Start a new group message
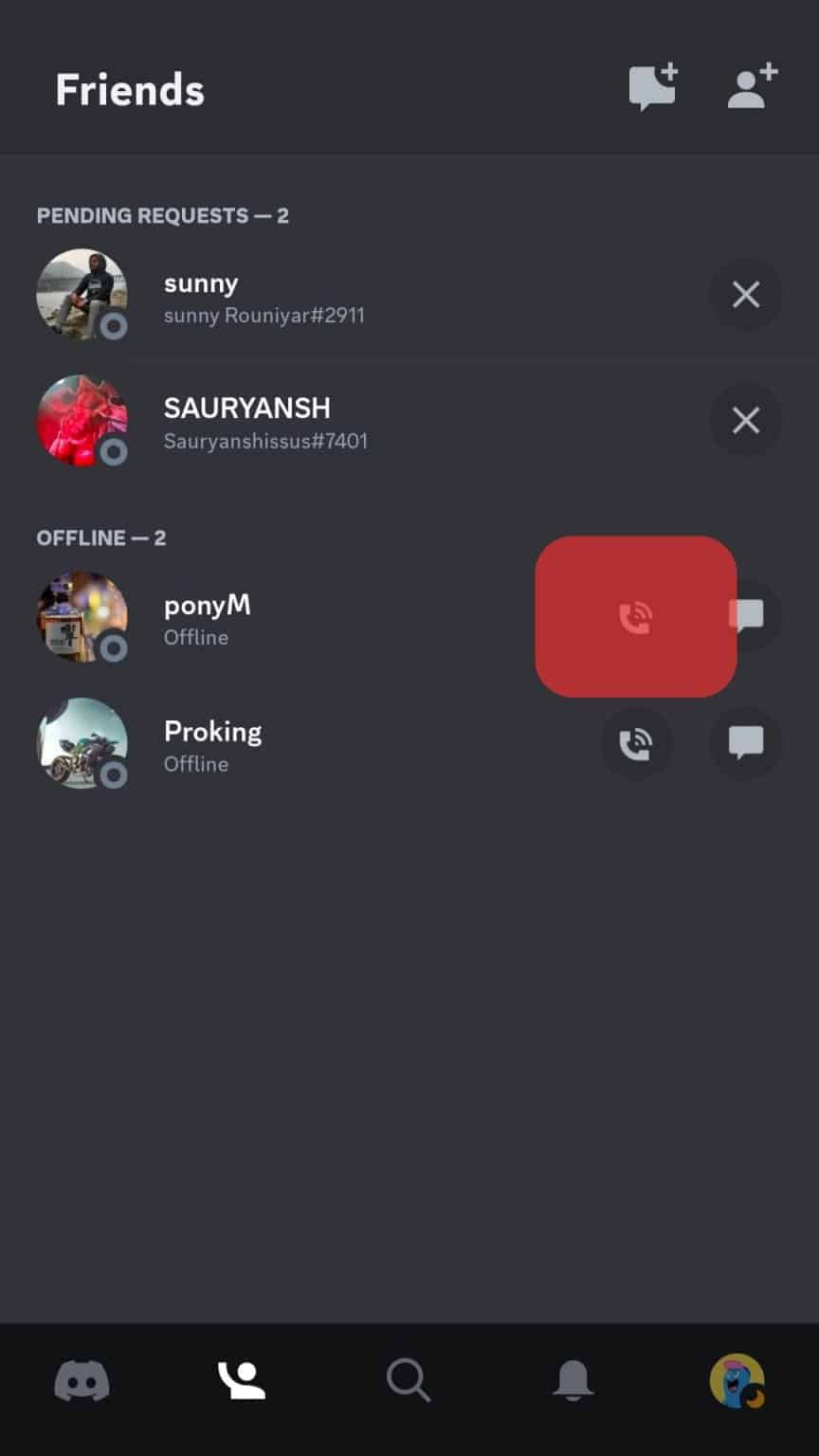 tap(653, 87)
